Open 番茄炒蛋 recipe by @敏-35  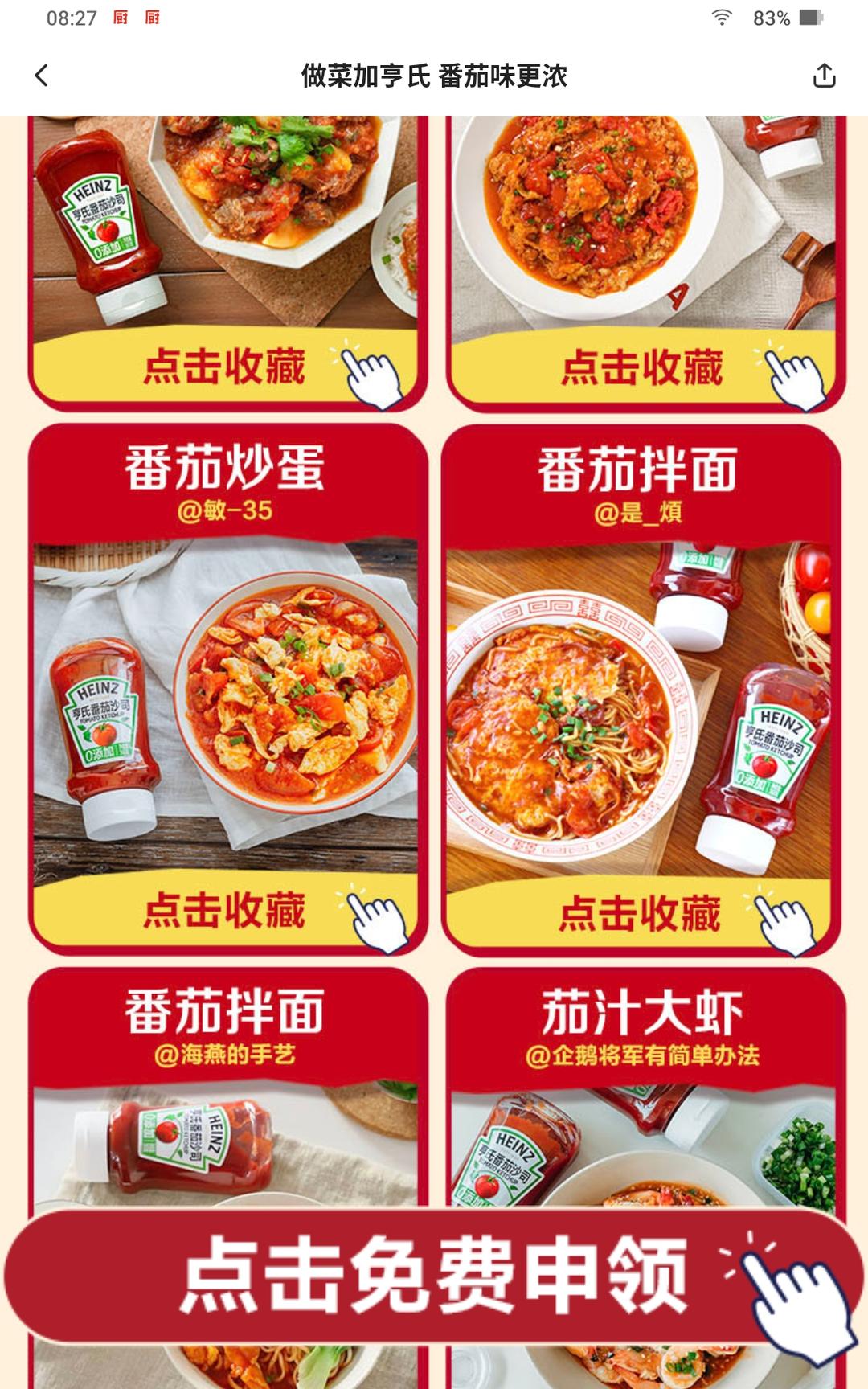pos(225,691)
